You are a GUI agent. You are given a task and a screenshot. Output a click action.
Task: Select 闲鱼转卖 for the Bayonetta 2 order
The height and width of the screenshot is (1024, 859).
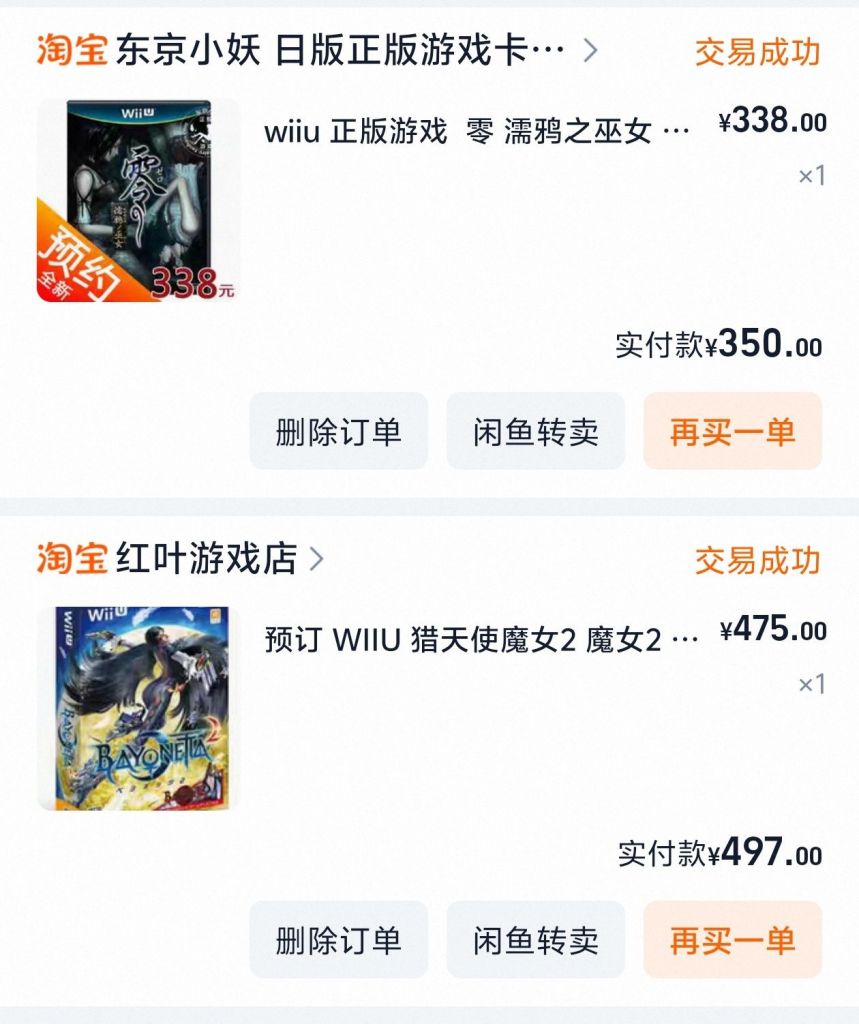click(x=536, y=938)
